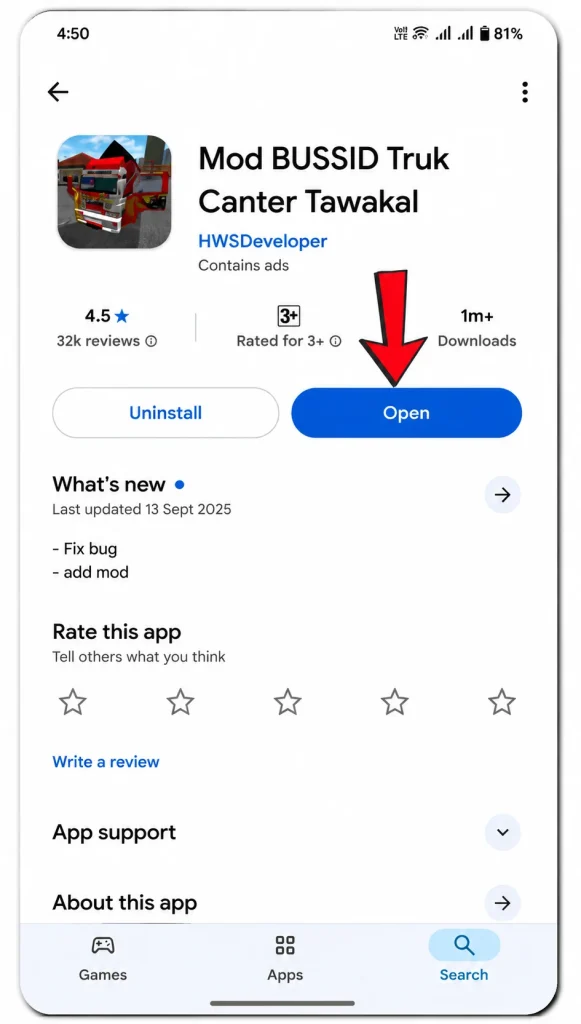Tap the reviews info icon
Image resolution: width=581 pixels, height=1024 pixels.
click(x=151, y=341)
